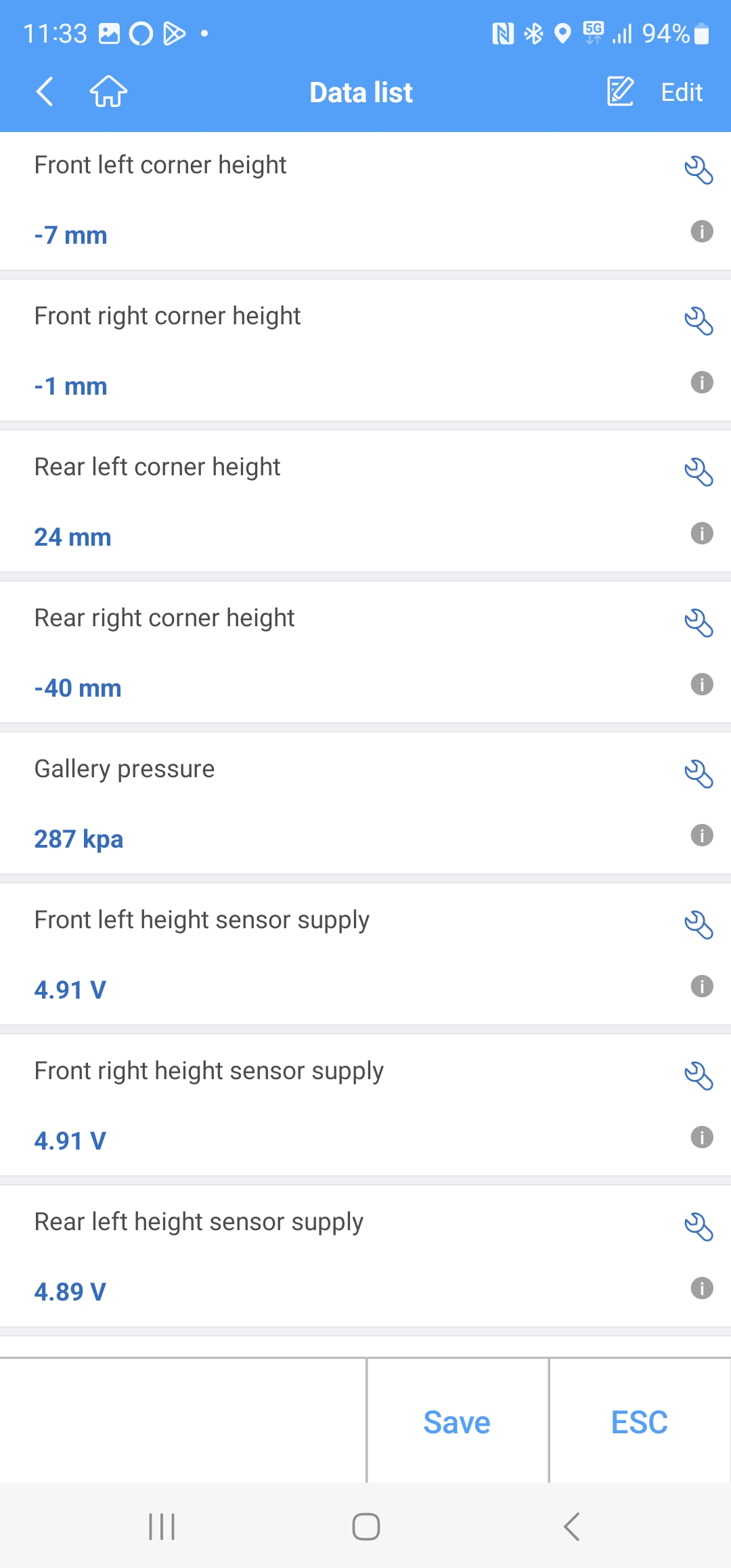The height and width of the screenshot is (1568, 731).
Task: Show info for Front left corner height
Action: click(702, 232)
